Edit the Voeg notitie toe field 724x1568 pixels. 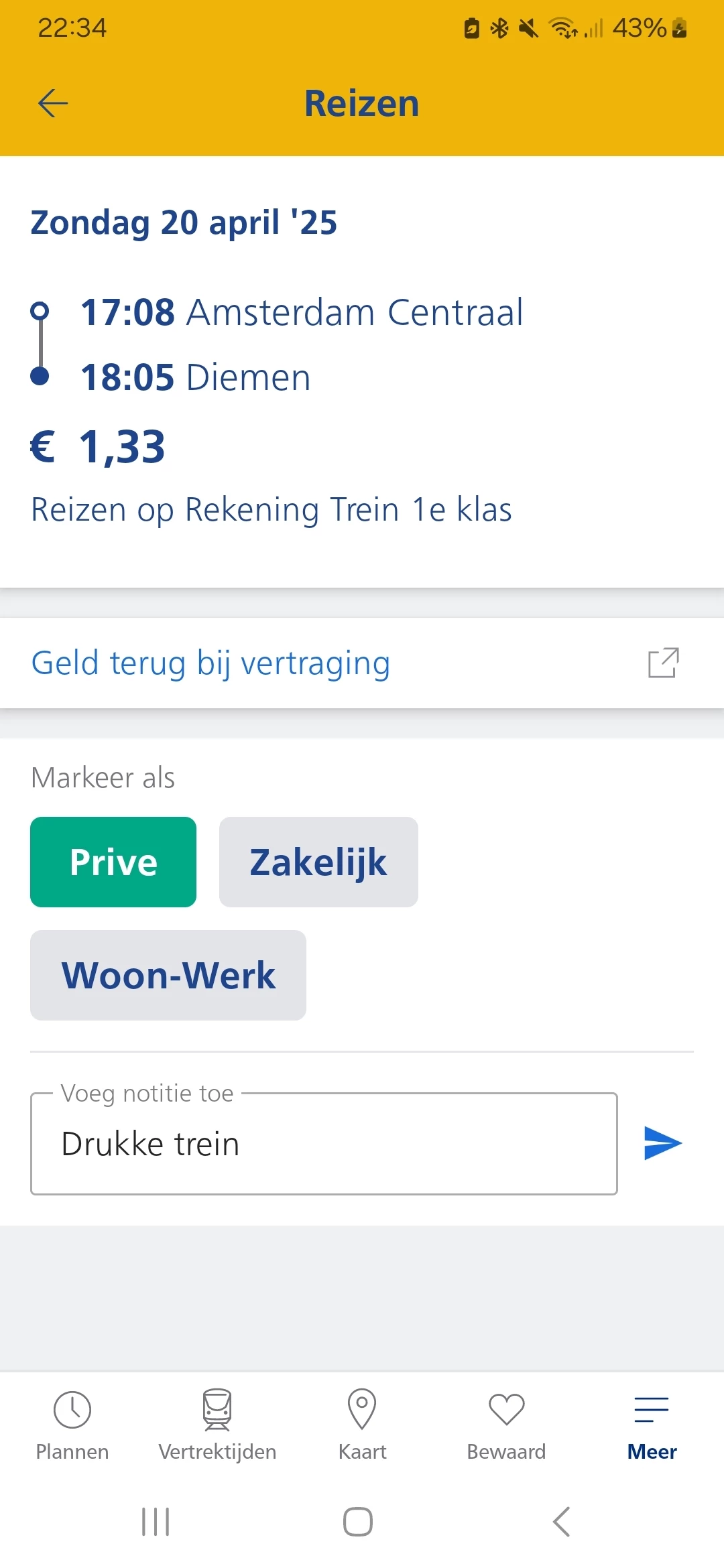coord(324,1143)
